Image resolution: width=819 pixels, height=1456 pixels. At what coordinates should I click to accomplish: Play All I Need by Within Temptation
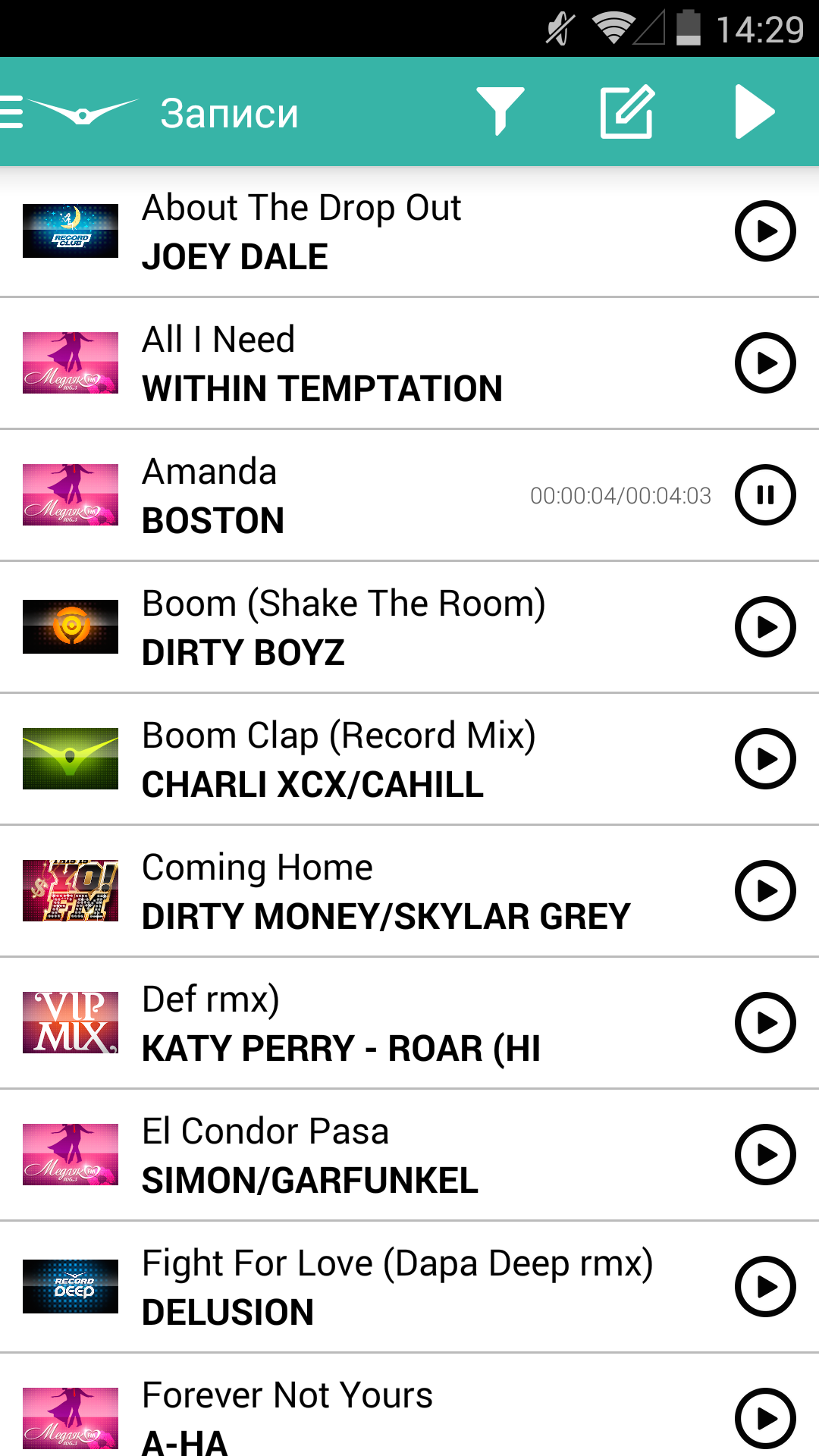(x=765, y=363)
